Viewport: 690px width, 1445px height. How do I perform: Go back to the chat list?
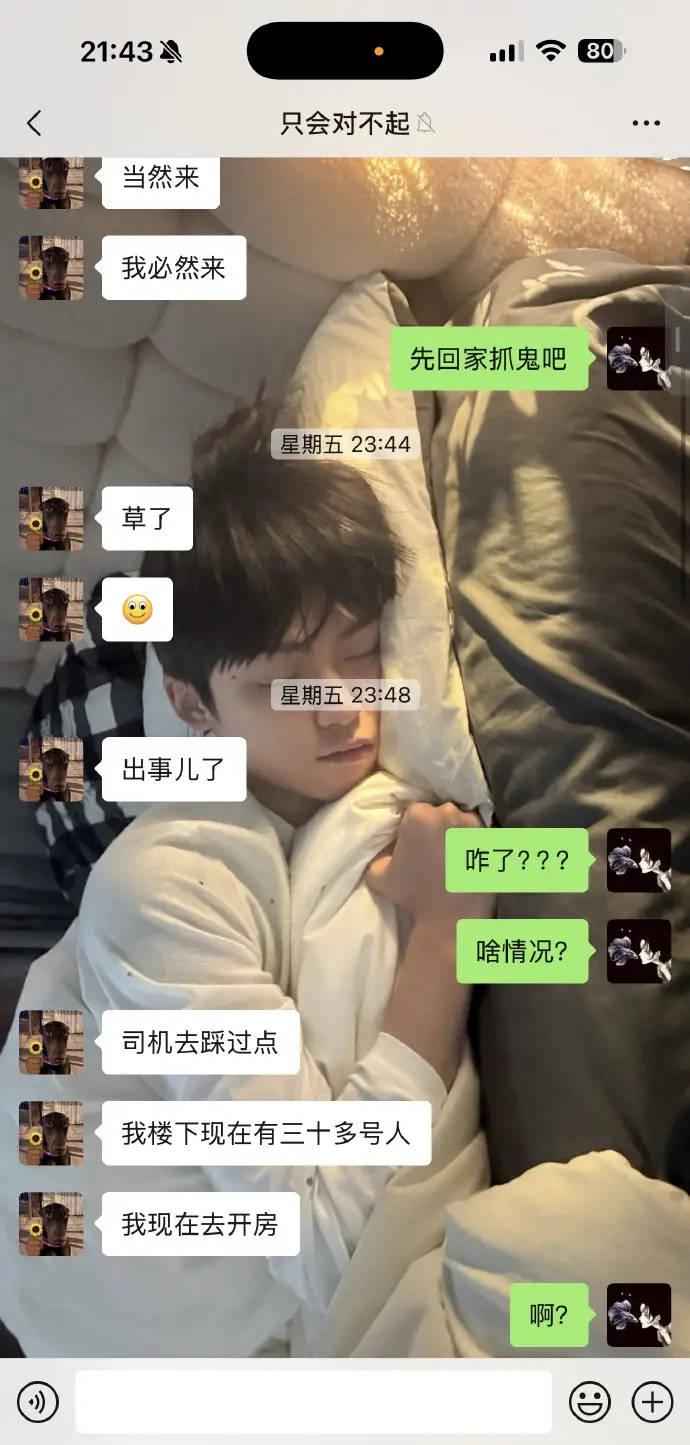click(34, 123)
